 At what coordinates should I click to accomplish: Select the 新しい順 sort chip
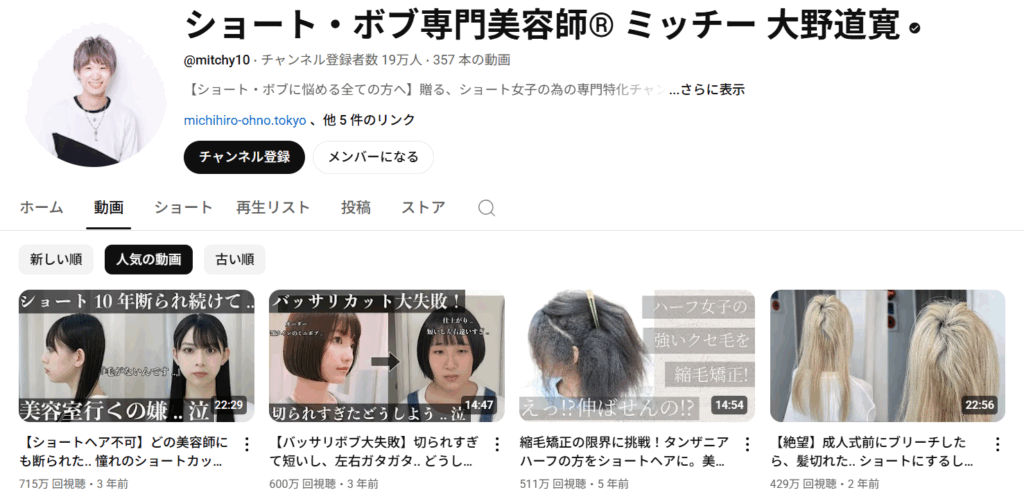click(56, 259)
